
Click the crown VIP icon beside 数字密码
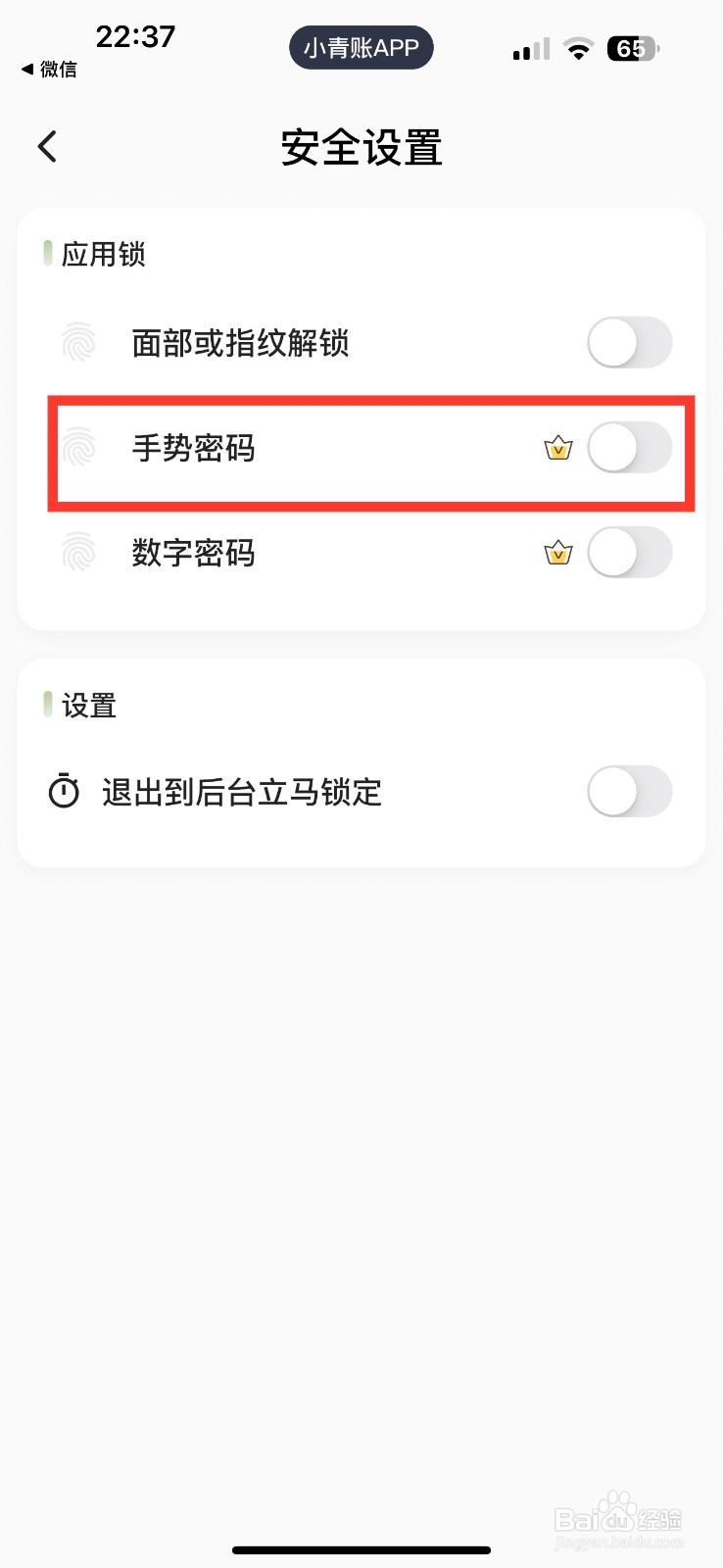point(556,552)
